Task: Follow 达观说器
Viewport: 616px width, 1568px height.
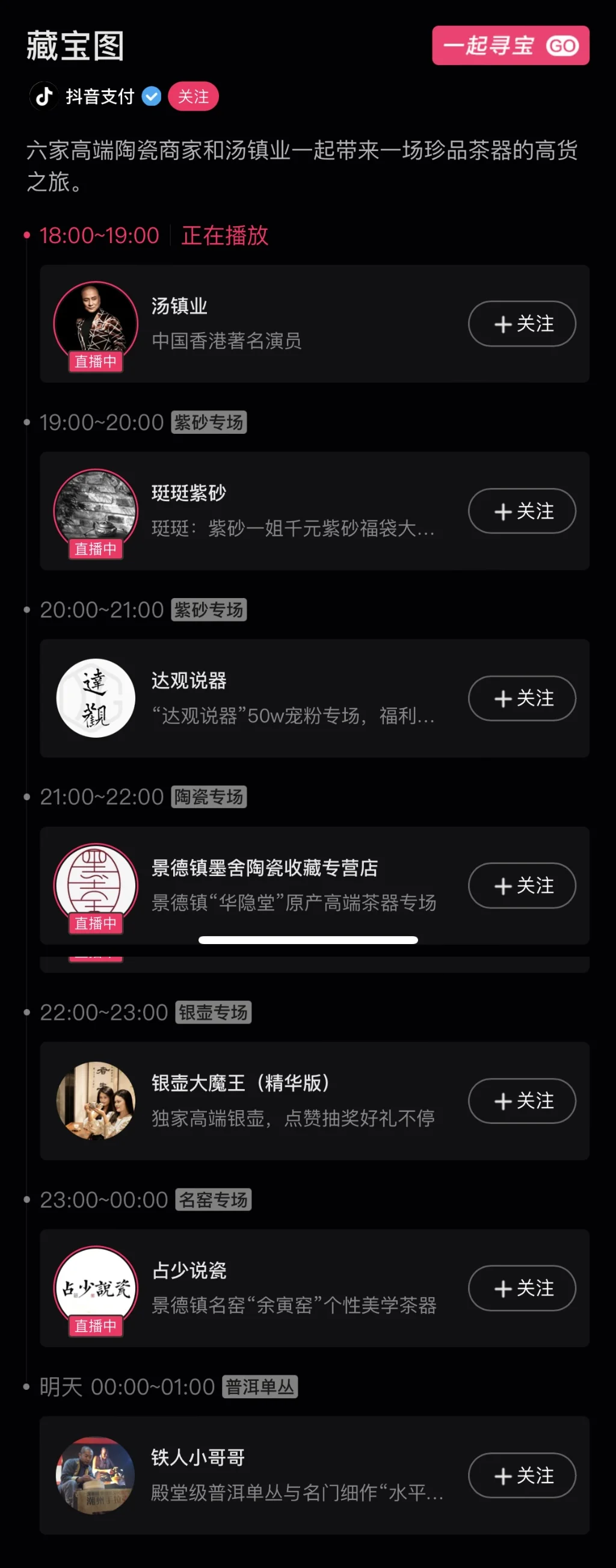Action: click(522, 698)
